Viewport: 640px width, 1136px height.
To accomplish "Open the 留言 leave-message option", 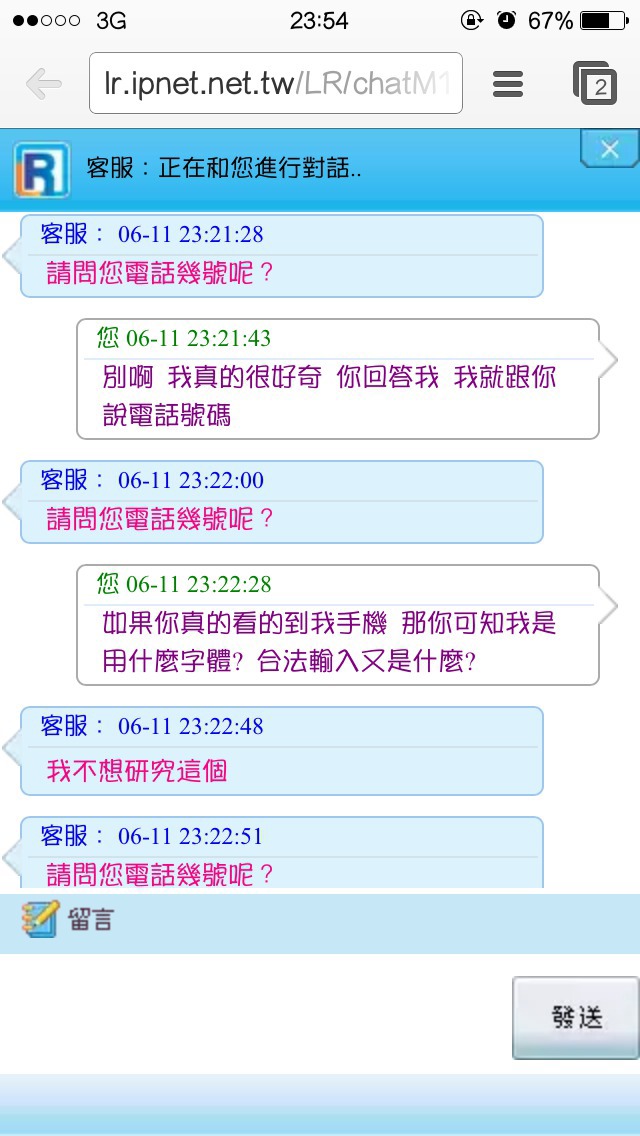I will pos(67,919).
